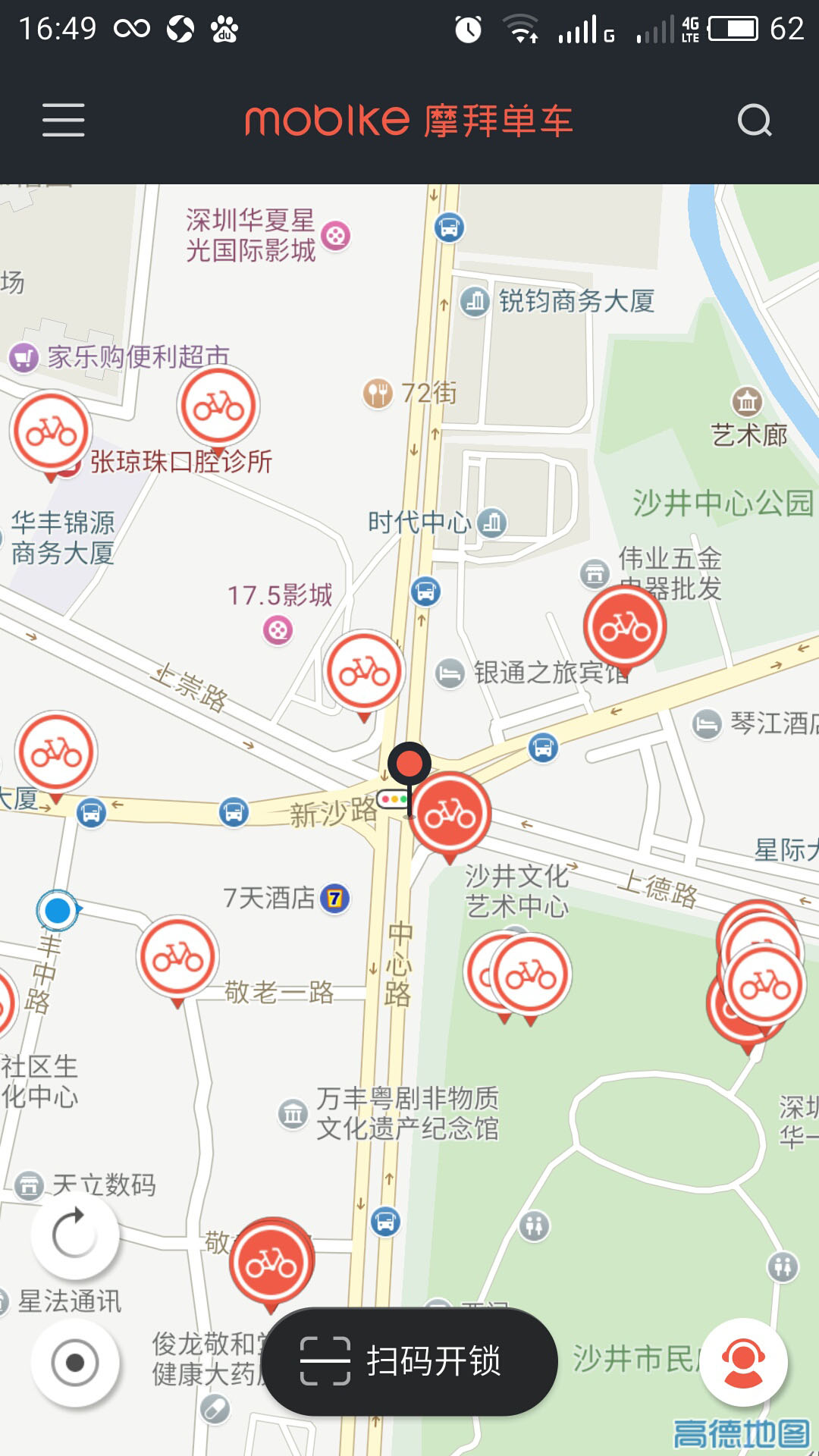
Task: Select bike marker beside 华丰锦源商务大厦
Action: click(x=51, y=432)
